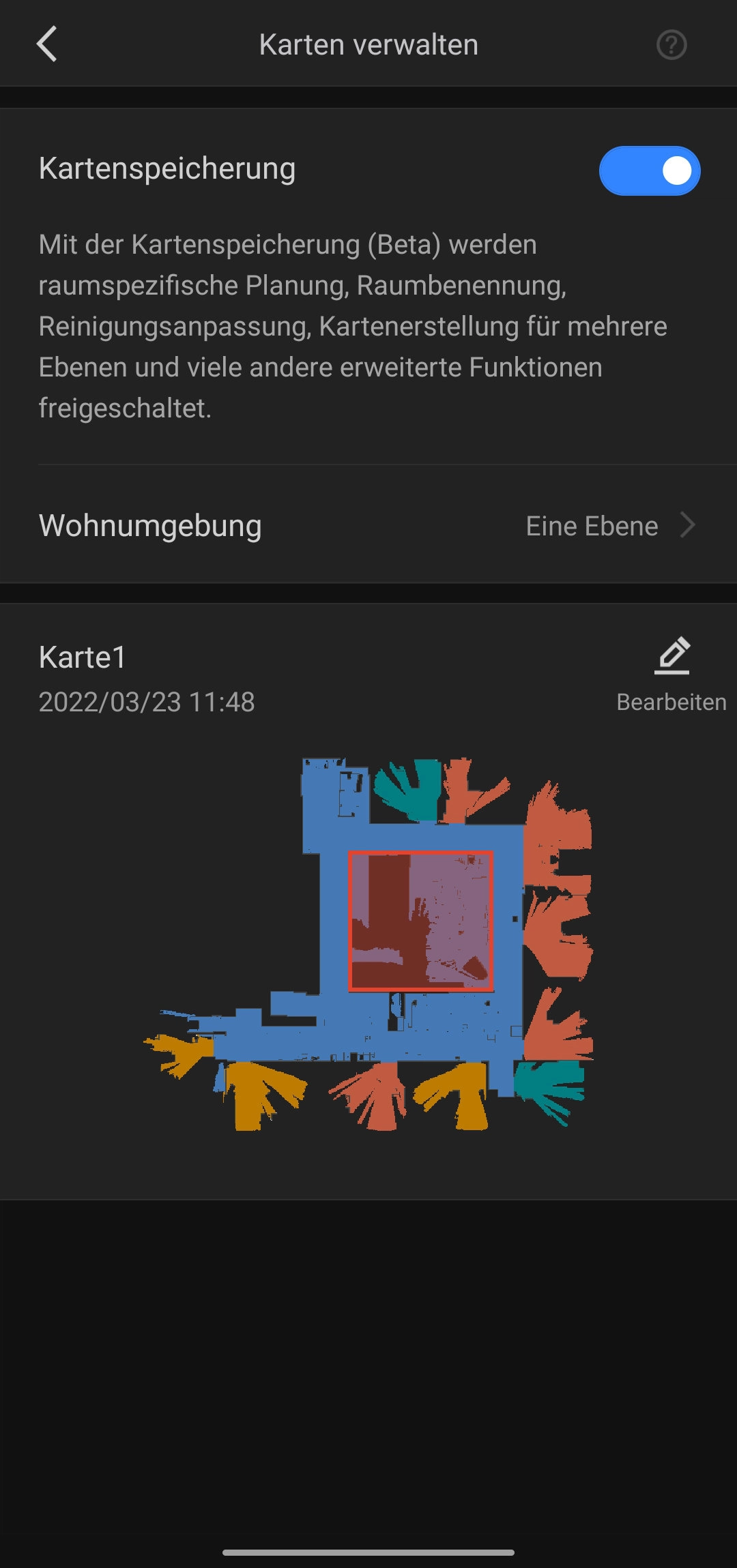This screenshot has width=737, height=1568.
Task: Turn off the Kartenspeicherung switch
Action: (649, 171)
